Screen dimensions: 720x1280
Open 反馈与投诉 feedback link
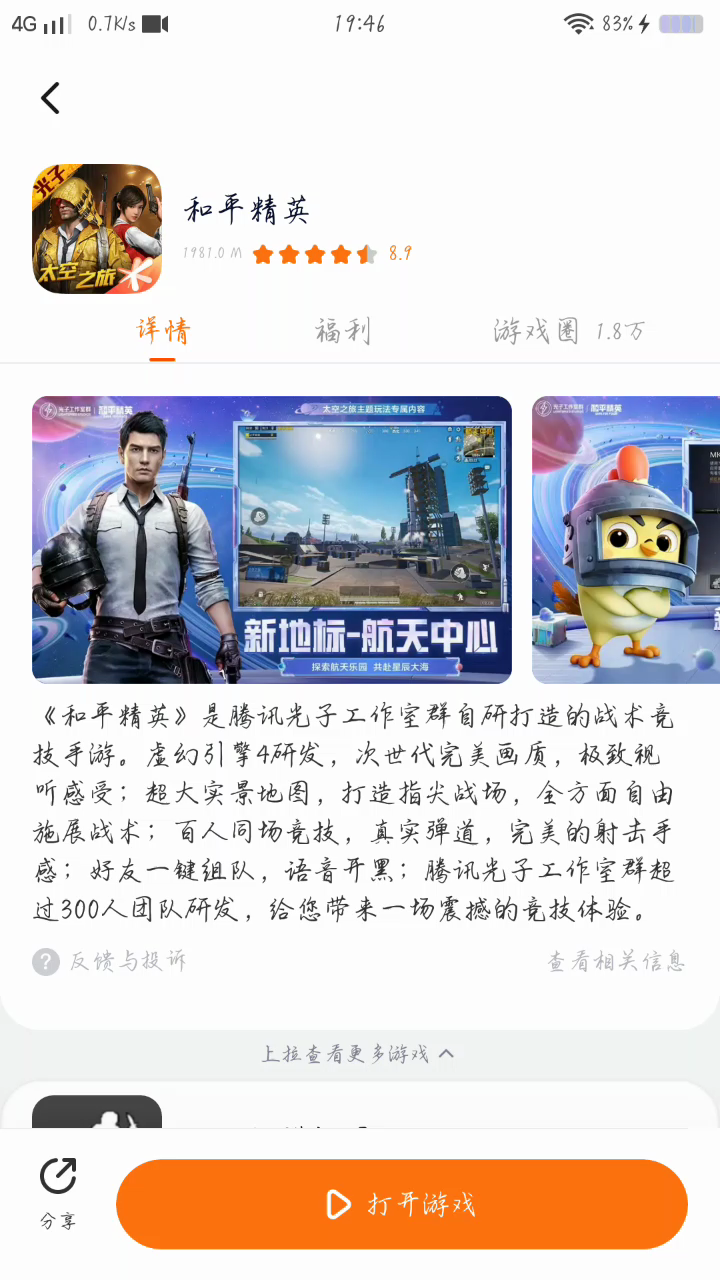[110, 962]
